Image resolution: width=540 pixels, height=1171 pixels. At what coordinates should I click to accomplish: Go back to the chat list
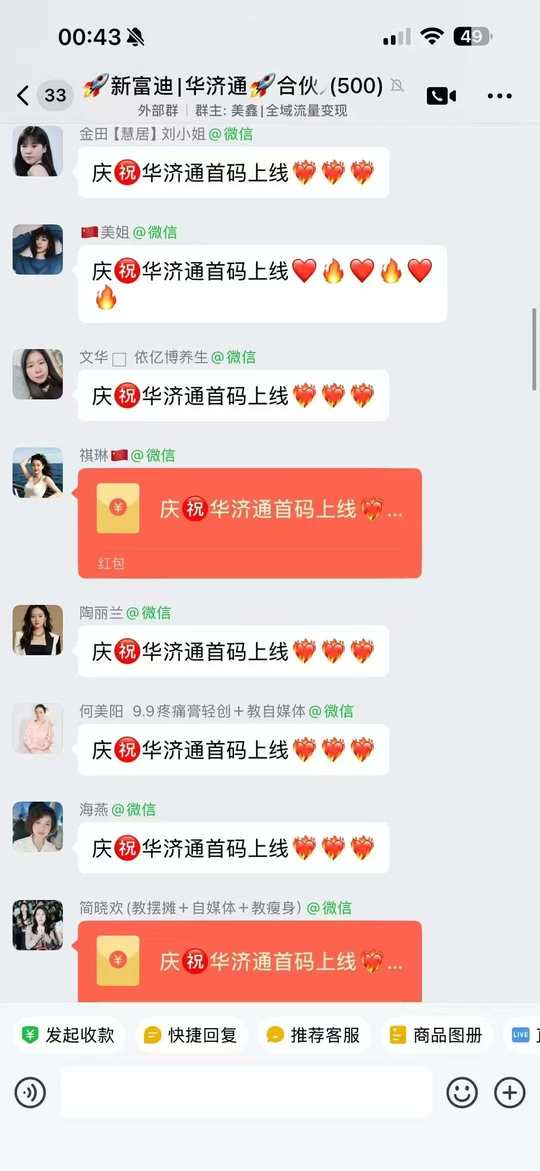click(23, 96)
